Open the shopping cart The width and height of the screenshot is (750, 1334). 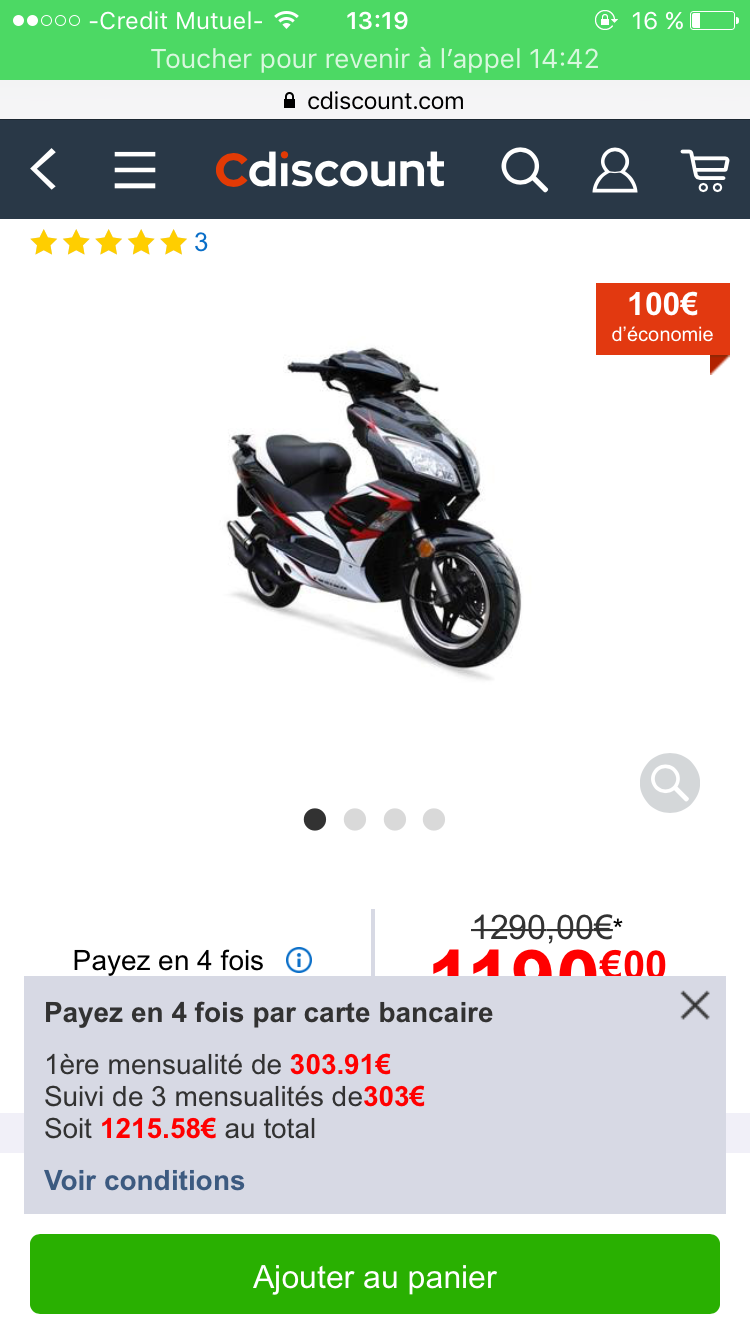[x=705, y=170]
